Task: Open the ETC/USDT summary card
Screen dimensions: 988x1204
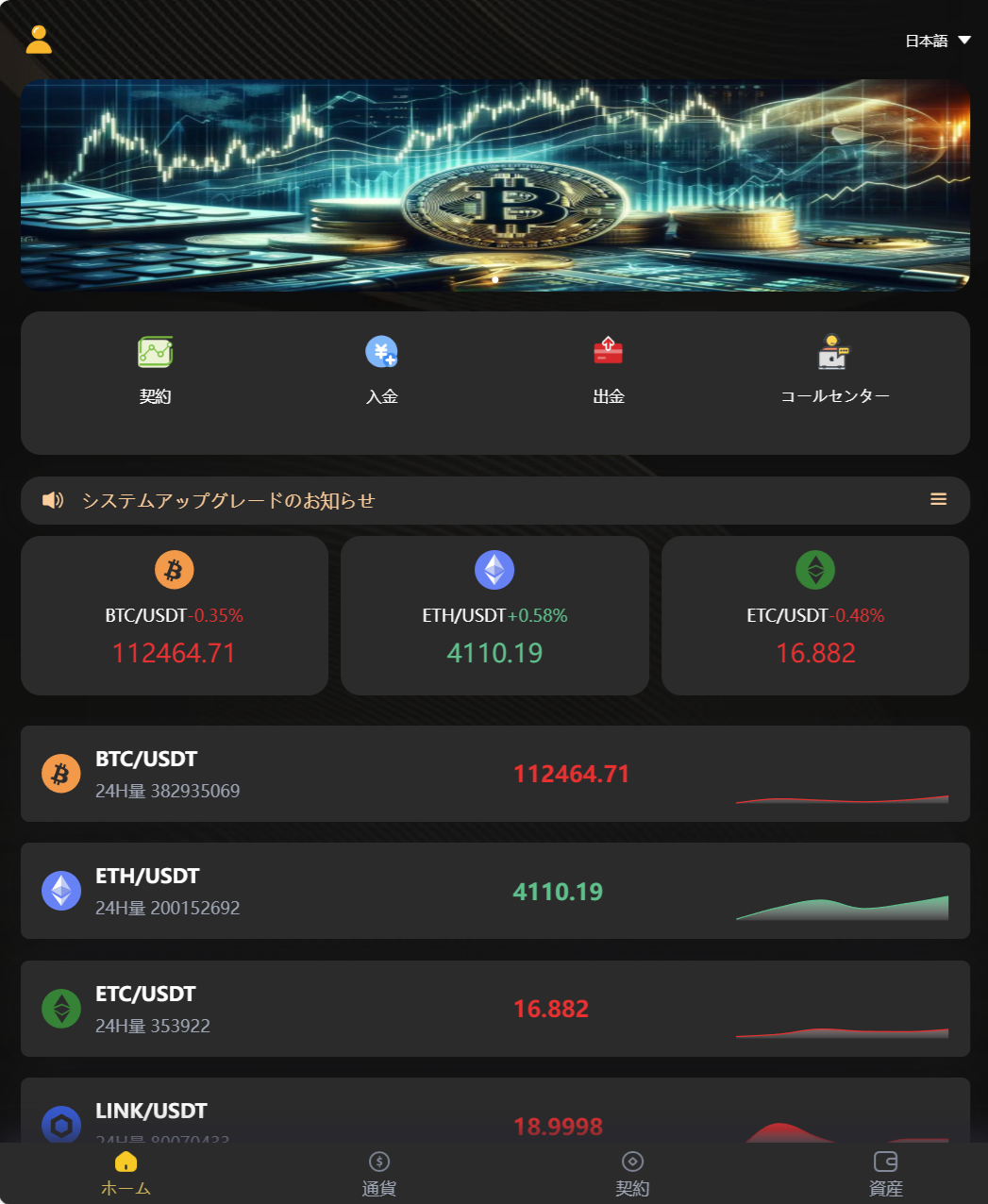Action: pyautogui.click(x=815, y=615)
